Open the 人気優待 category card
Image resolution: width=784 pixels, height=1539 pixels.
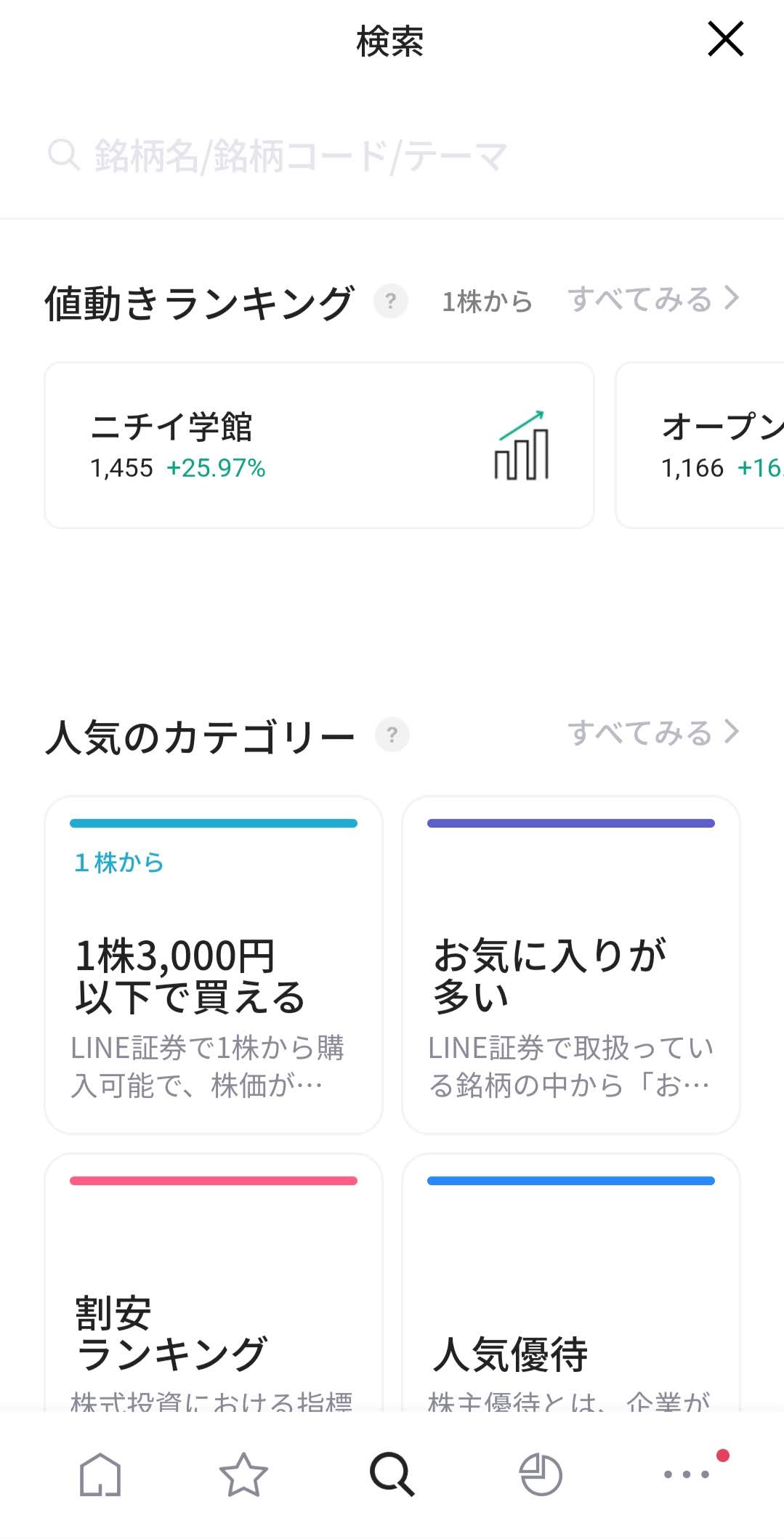[x=571, y=1282]
